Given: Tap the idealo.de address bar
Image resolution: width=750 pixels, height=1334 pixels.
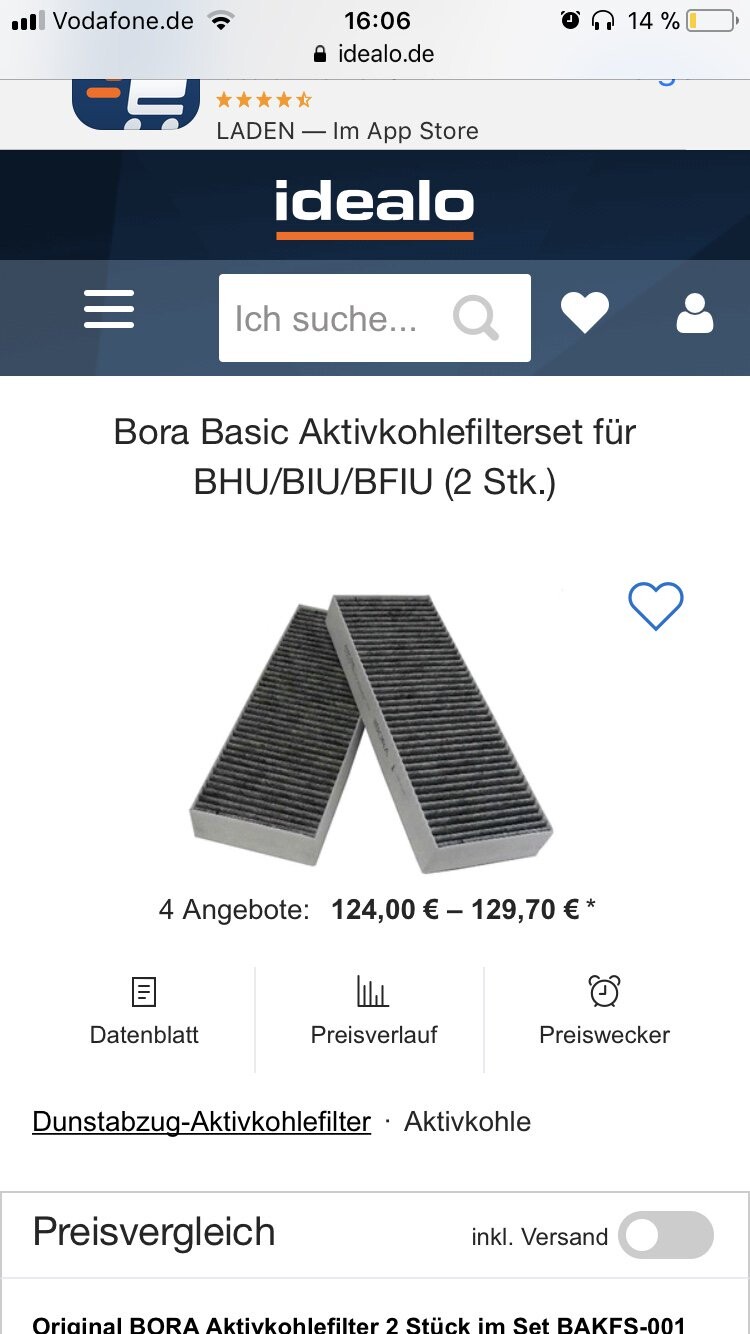Looking at the screenshot, I should click(x=374, y=54).
